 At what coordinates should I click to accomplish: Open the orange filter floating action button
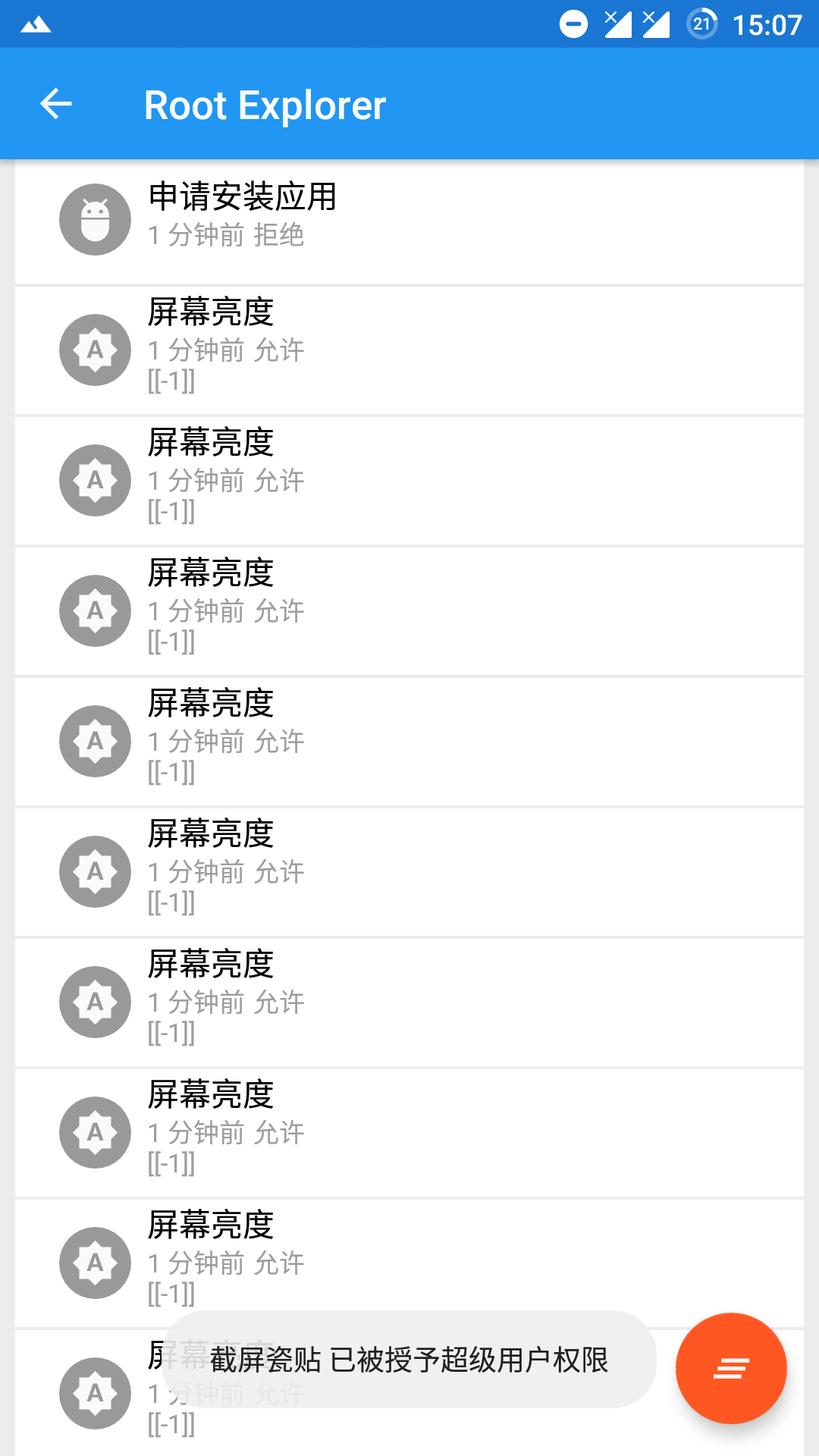coord(730,1367)
